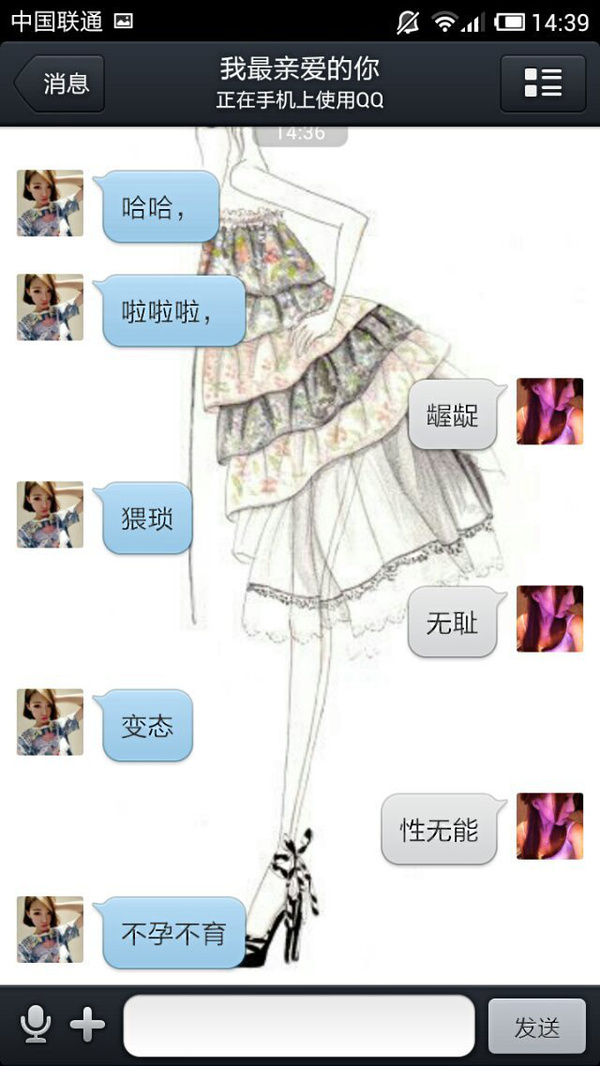Open contact avatar beside 哈哈 message
The height and width of the screenshot is (1066, 600).
(x=50, y=203)
